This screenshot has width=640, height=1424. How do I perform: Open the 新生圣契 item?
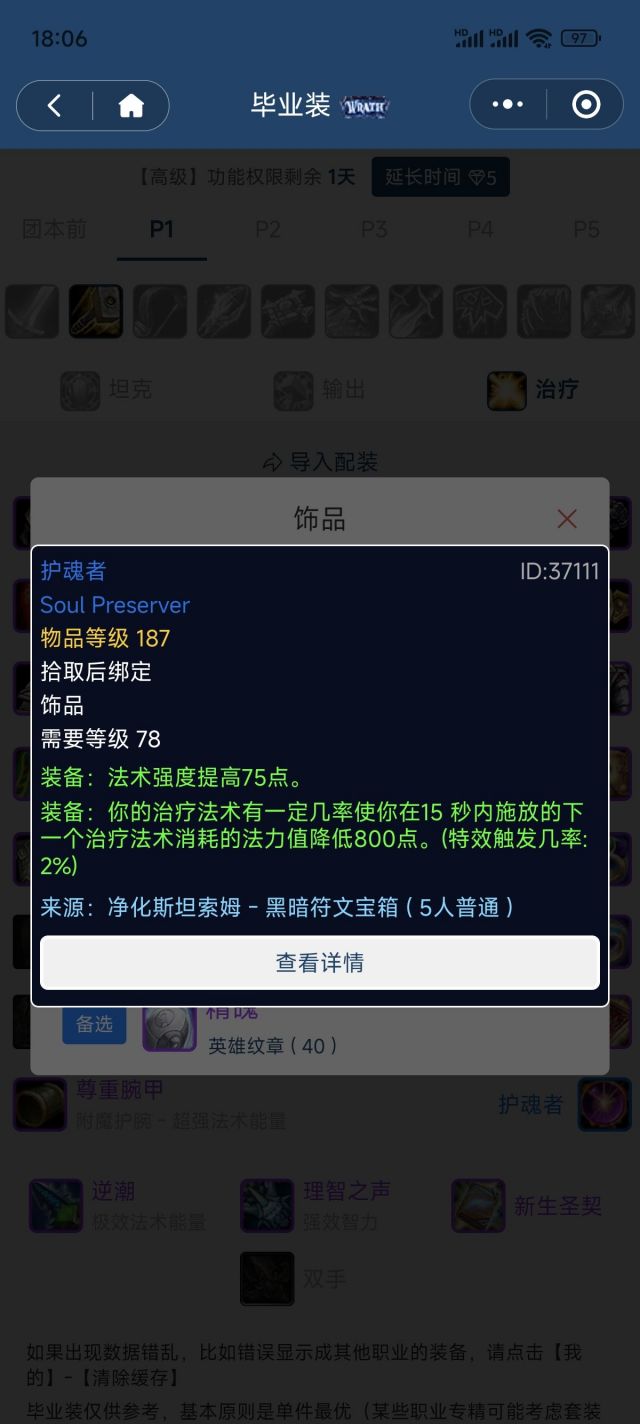[x=557, y=1205]
